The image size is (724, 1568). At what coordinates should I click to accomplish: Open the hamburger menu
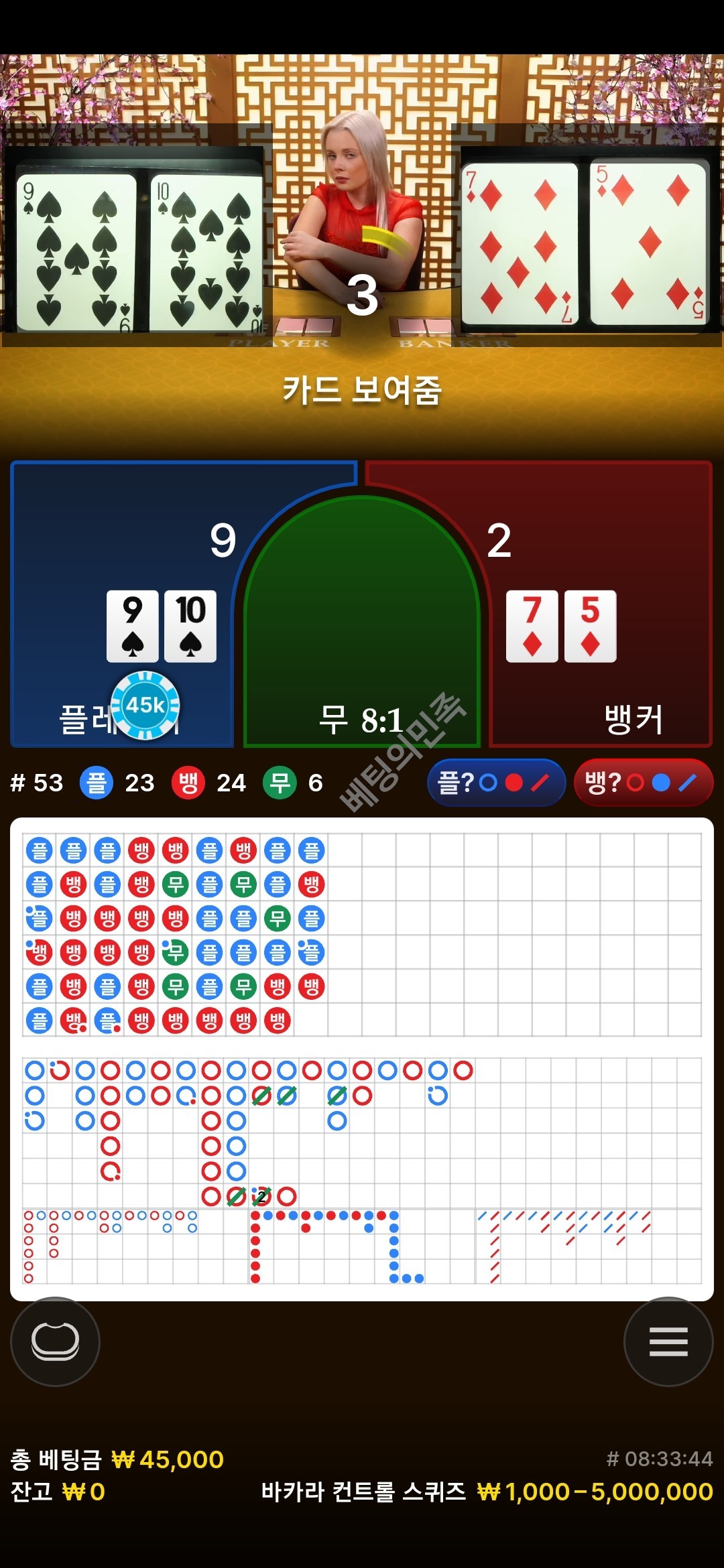point(668,1341)
